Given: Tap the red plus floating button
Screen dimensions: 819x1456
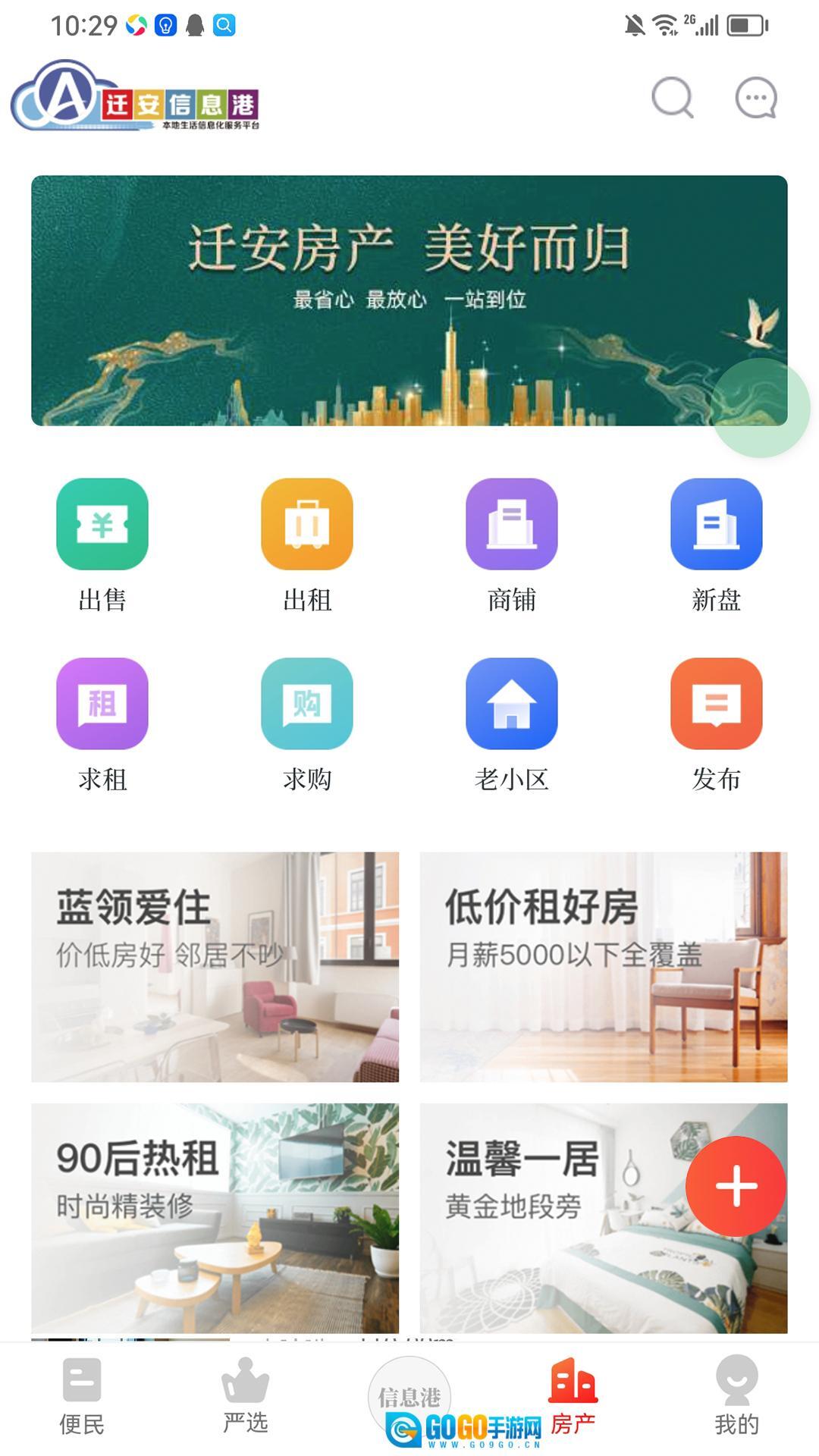Looking at the screenshot, I should (x=736, y=1186).
